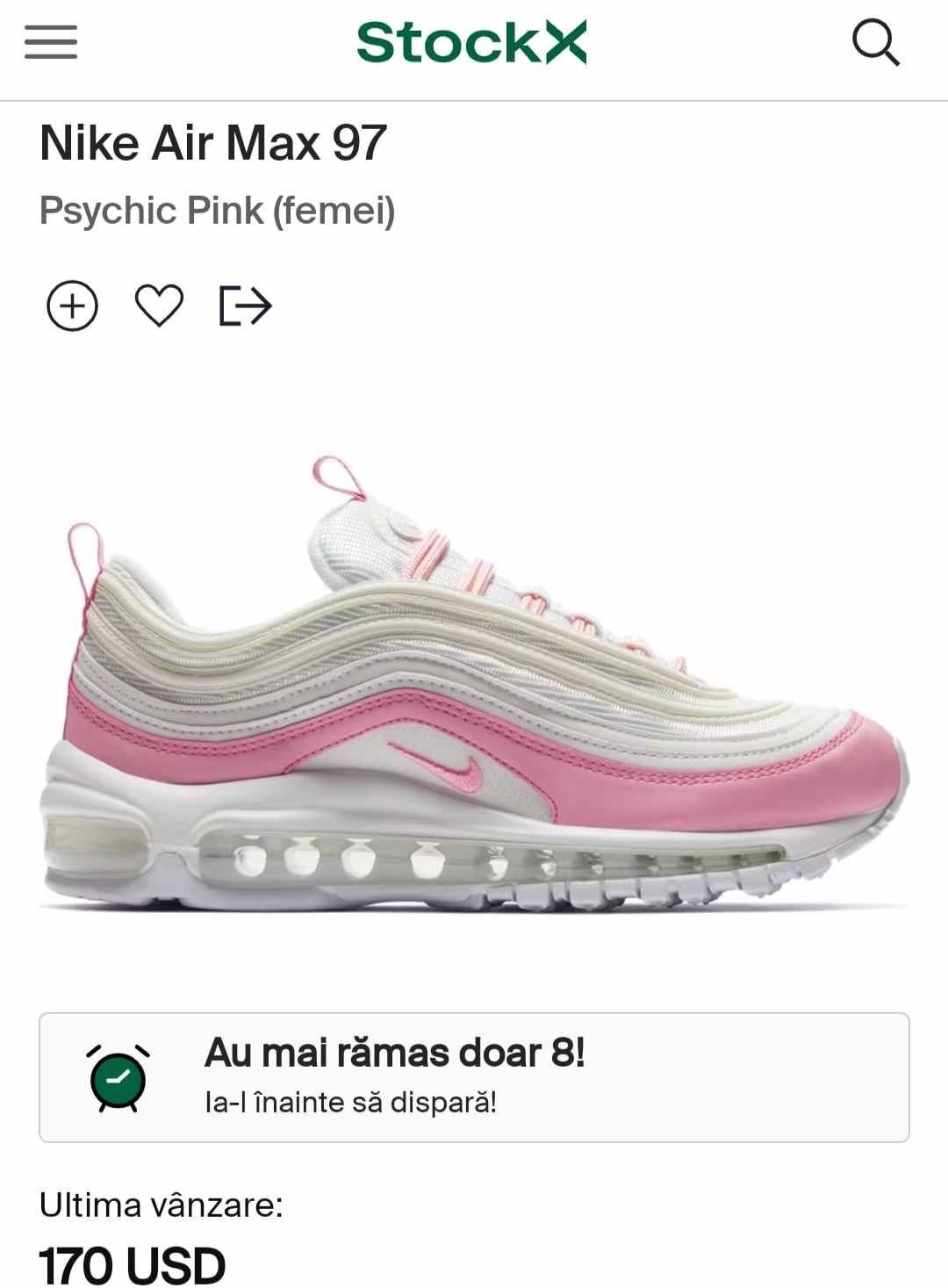This screenshot has width=948, height=1288.
Task: Favorite the Psychic Pink sneaker
Action: [159, 306]
